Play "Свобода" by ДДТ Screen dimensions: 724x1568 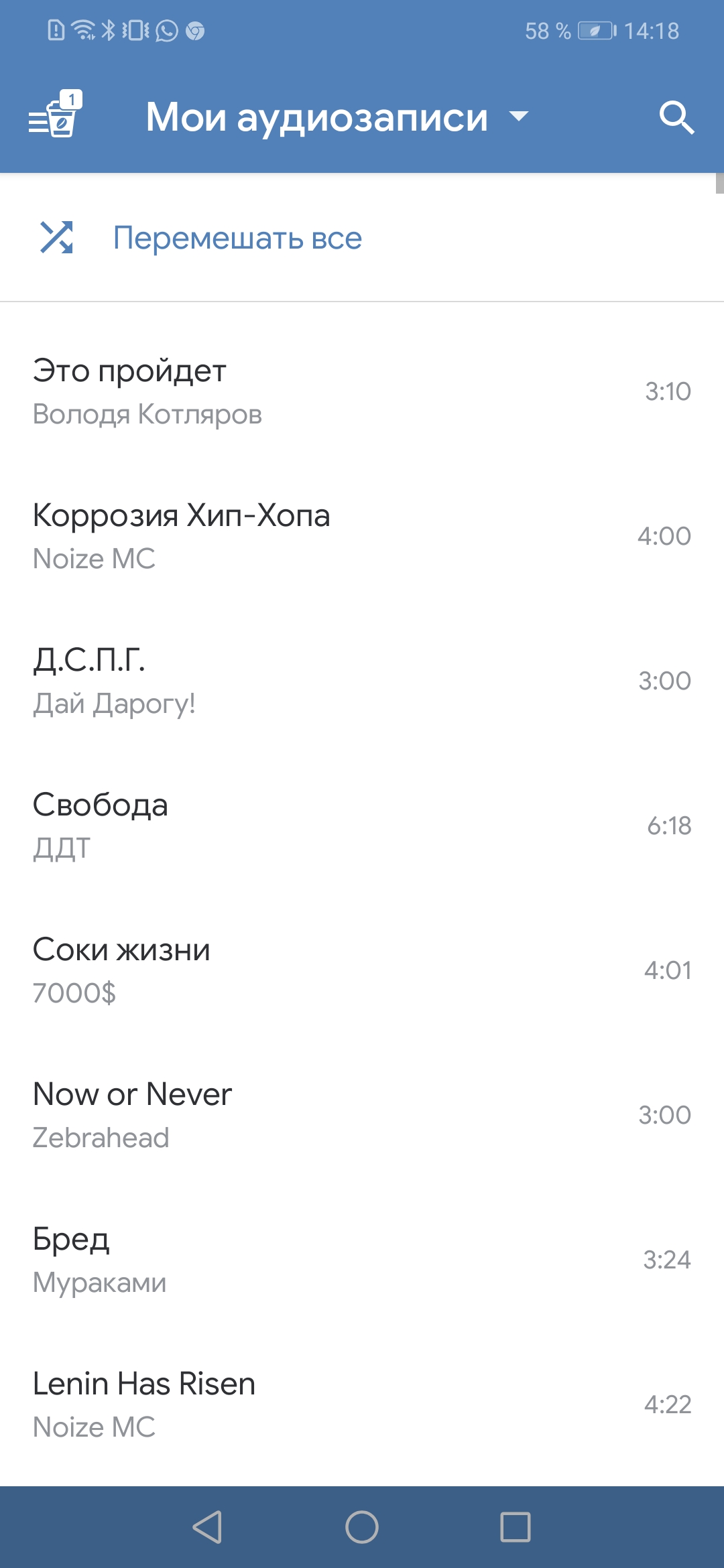(x=362, y=826)
